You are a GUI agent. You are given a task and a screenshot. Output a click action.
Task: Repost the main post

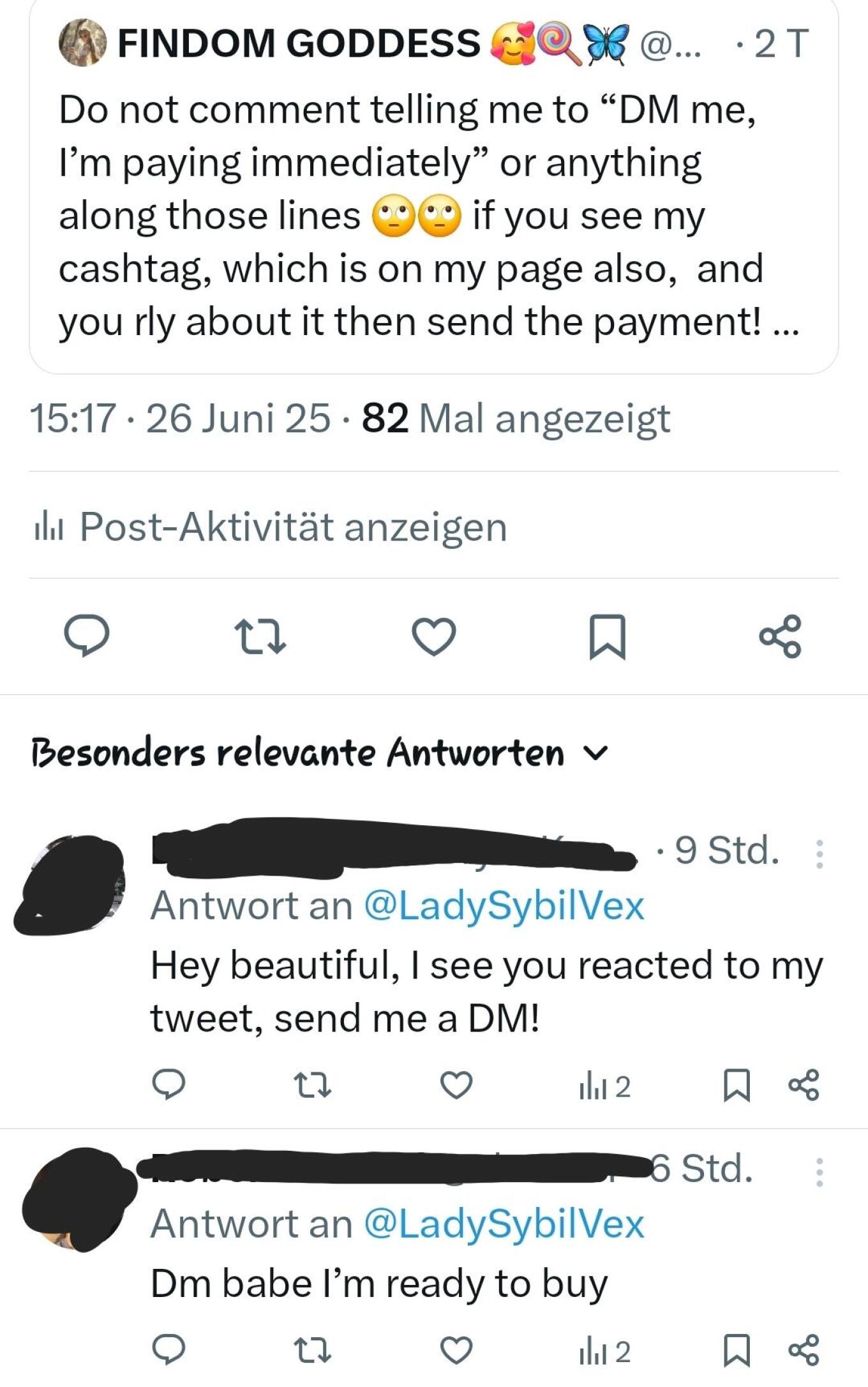click(260, 637)
